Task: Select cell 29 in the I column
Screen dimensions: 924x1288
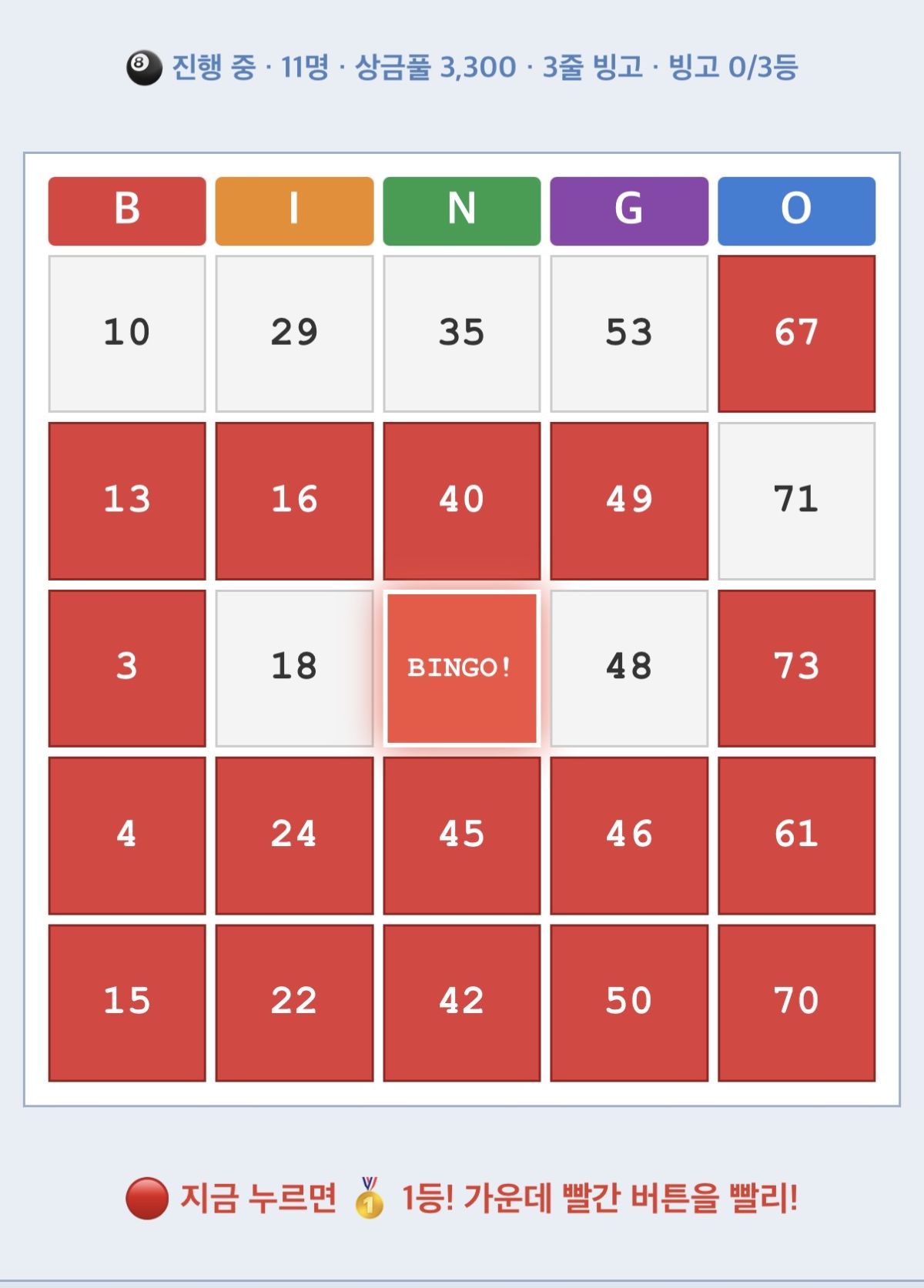Action: click(294, 333)
